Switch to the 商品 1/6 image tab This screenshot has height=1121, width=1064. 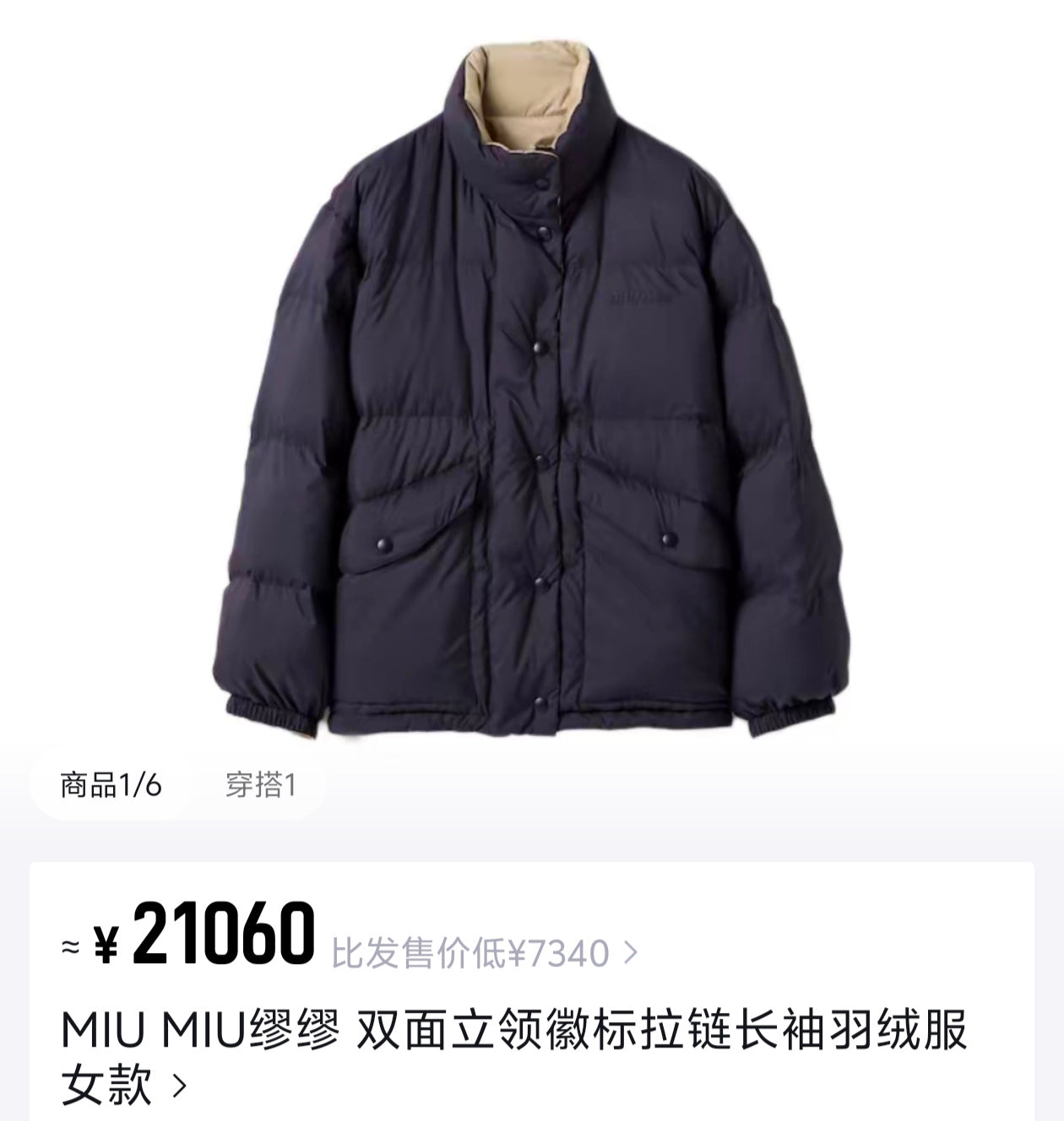tap(111, 786)
